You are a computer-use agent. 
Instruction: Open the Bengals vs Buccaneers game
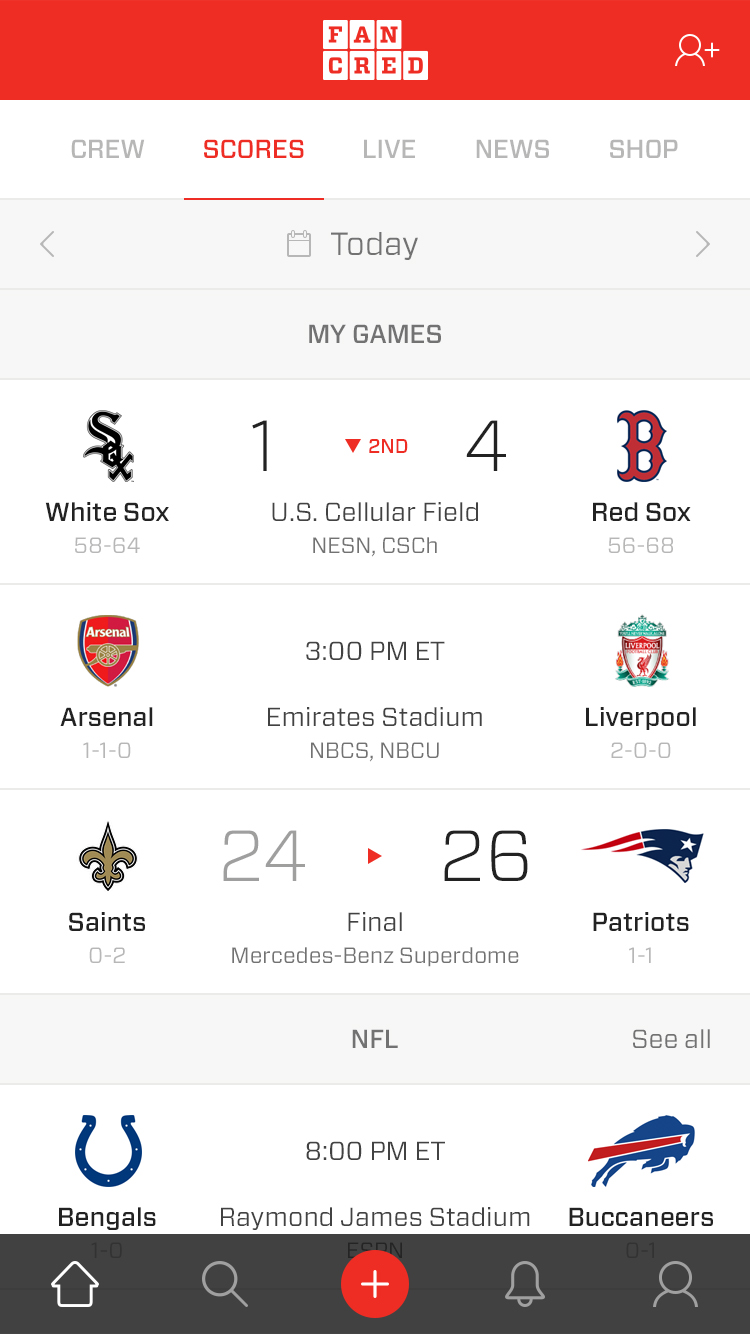point(375,1160)
